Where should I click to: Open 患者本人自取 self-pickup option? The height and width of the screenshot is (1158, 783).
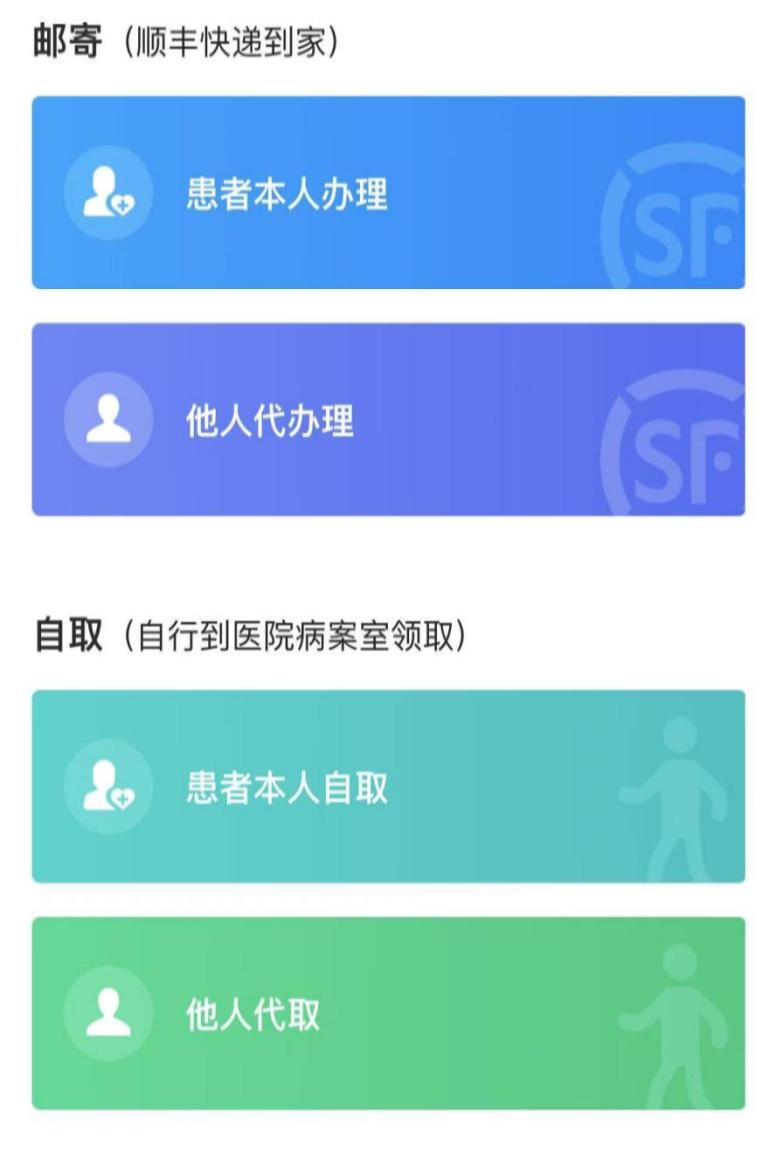pyautogui.click(x=388, y=787)
